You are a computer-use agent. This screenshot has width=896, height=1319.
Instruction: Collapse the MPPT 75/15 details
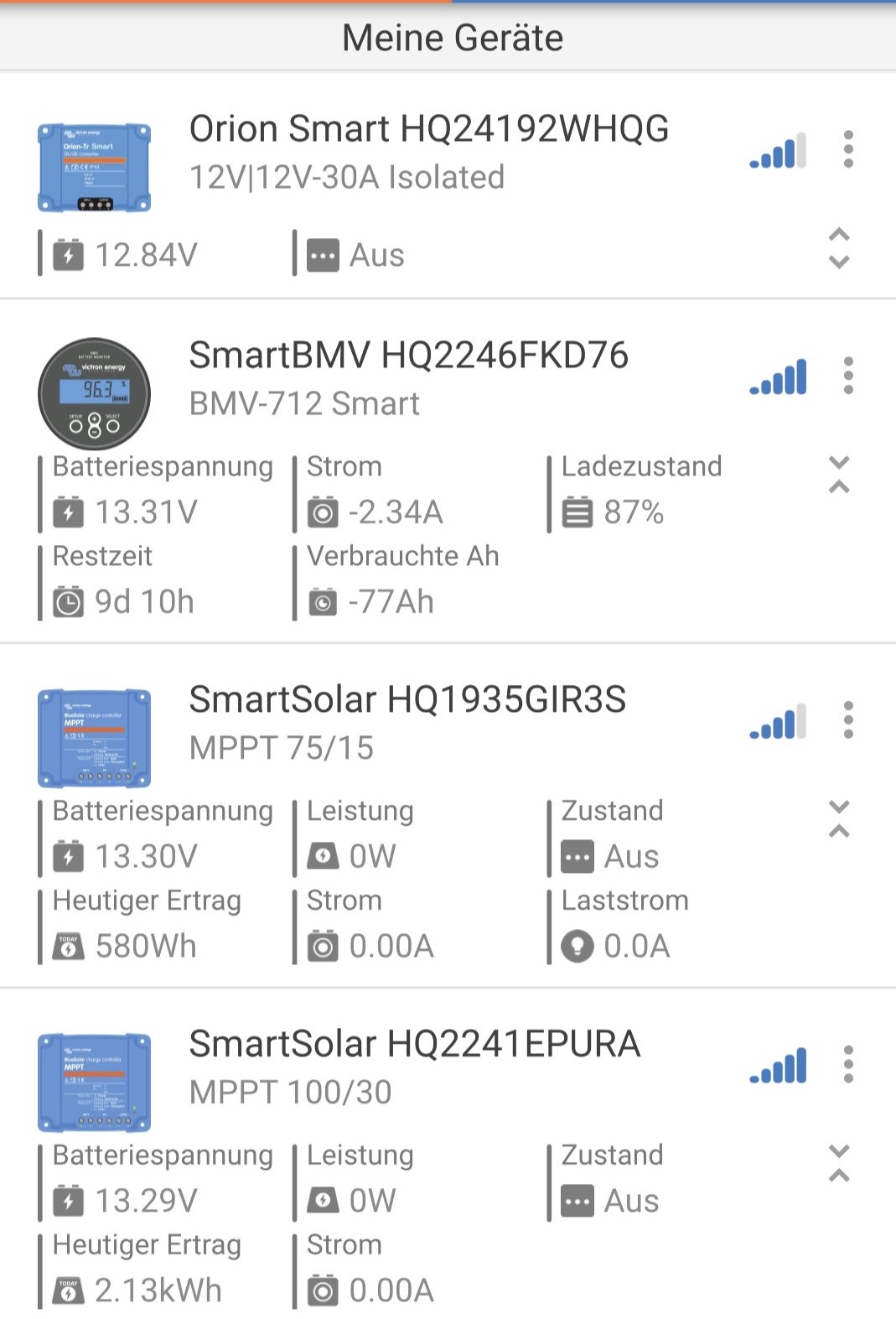click(839, 819)
